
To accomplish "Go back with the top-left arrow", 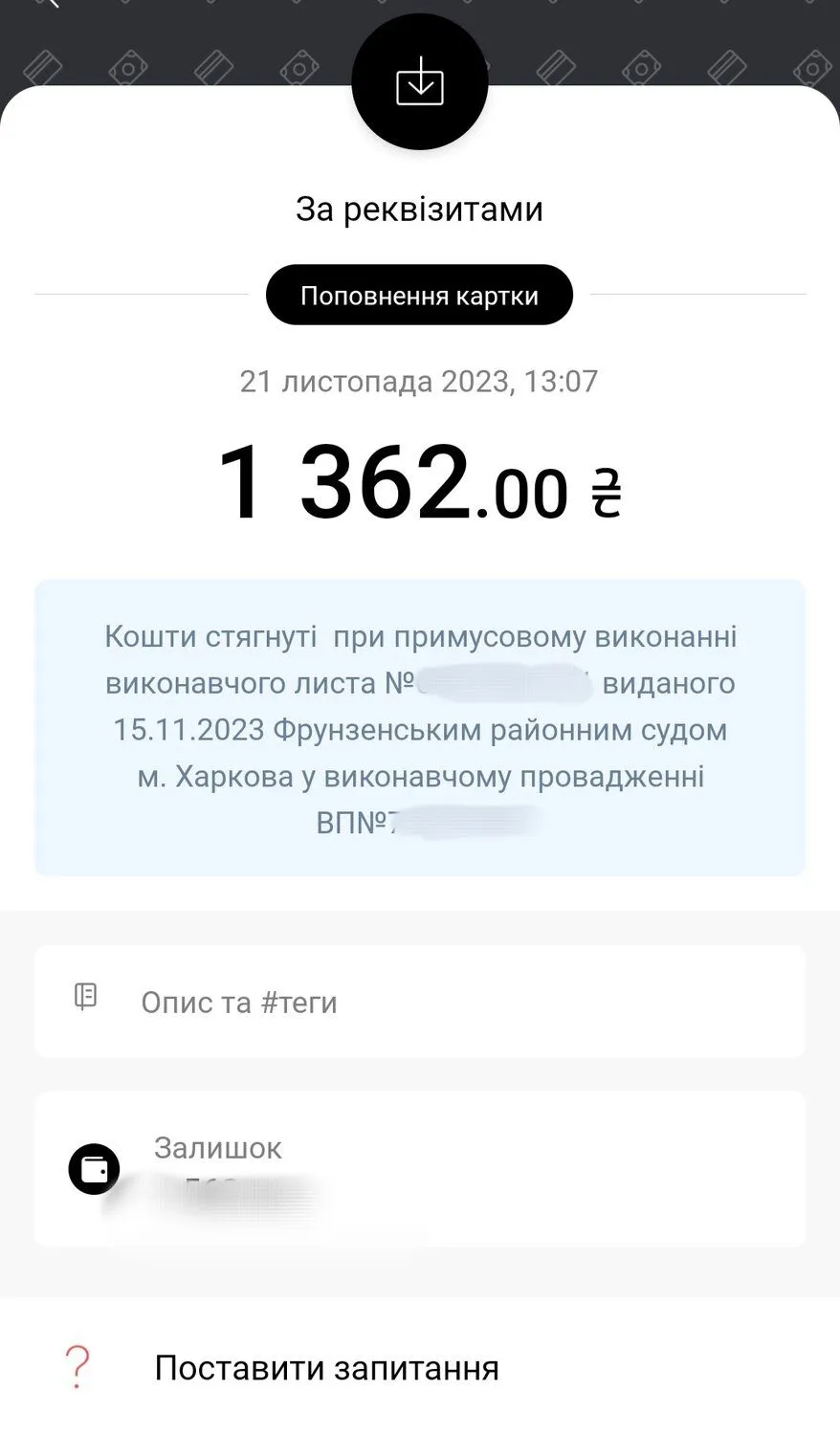I will [x=50, y=4].
